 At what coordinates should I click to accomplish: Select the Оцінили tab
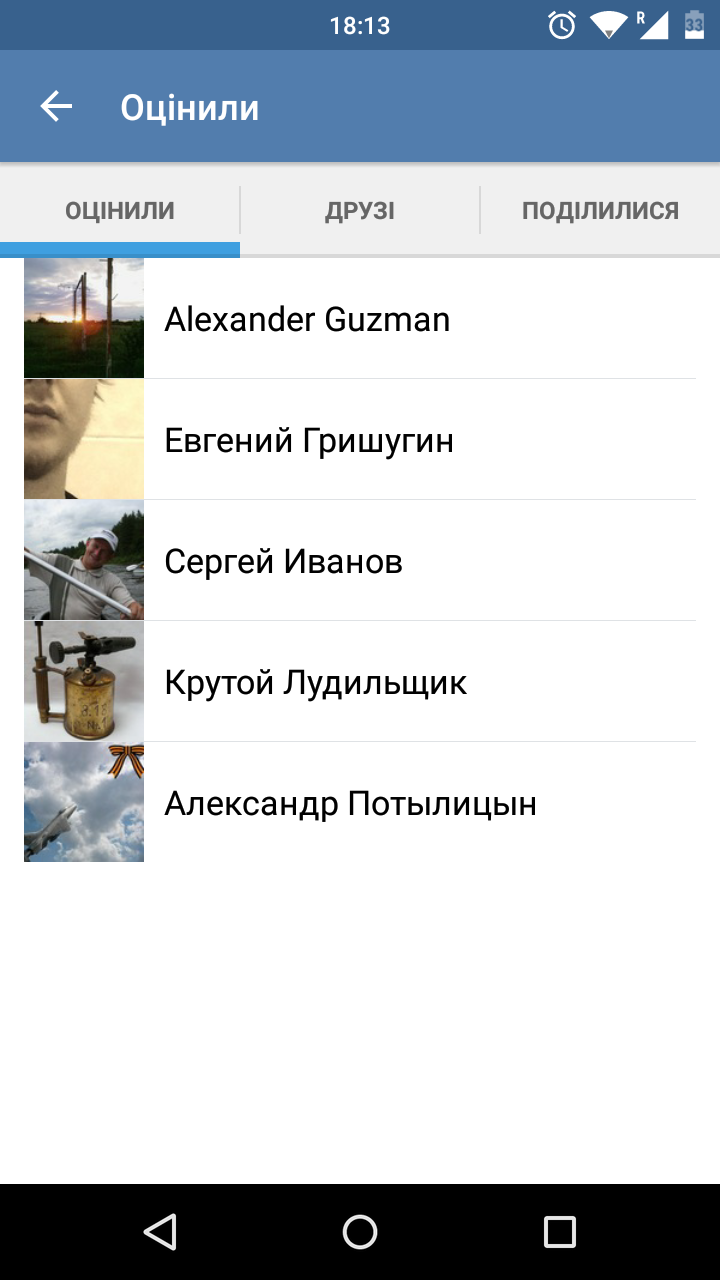tap(120, 211)
